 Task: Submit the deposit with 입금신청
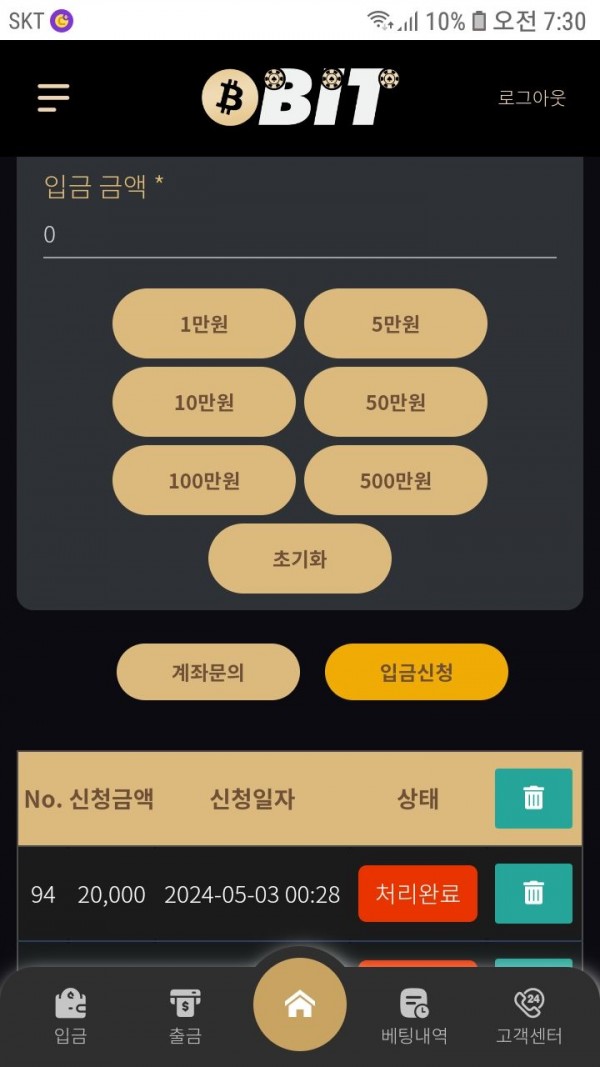[x=416, y=672]
